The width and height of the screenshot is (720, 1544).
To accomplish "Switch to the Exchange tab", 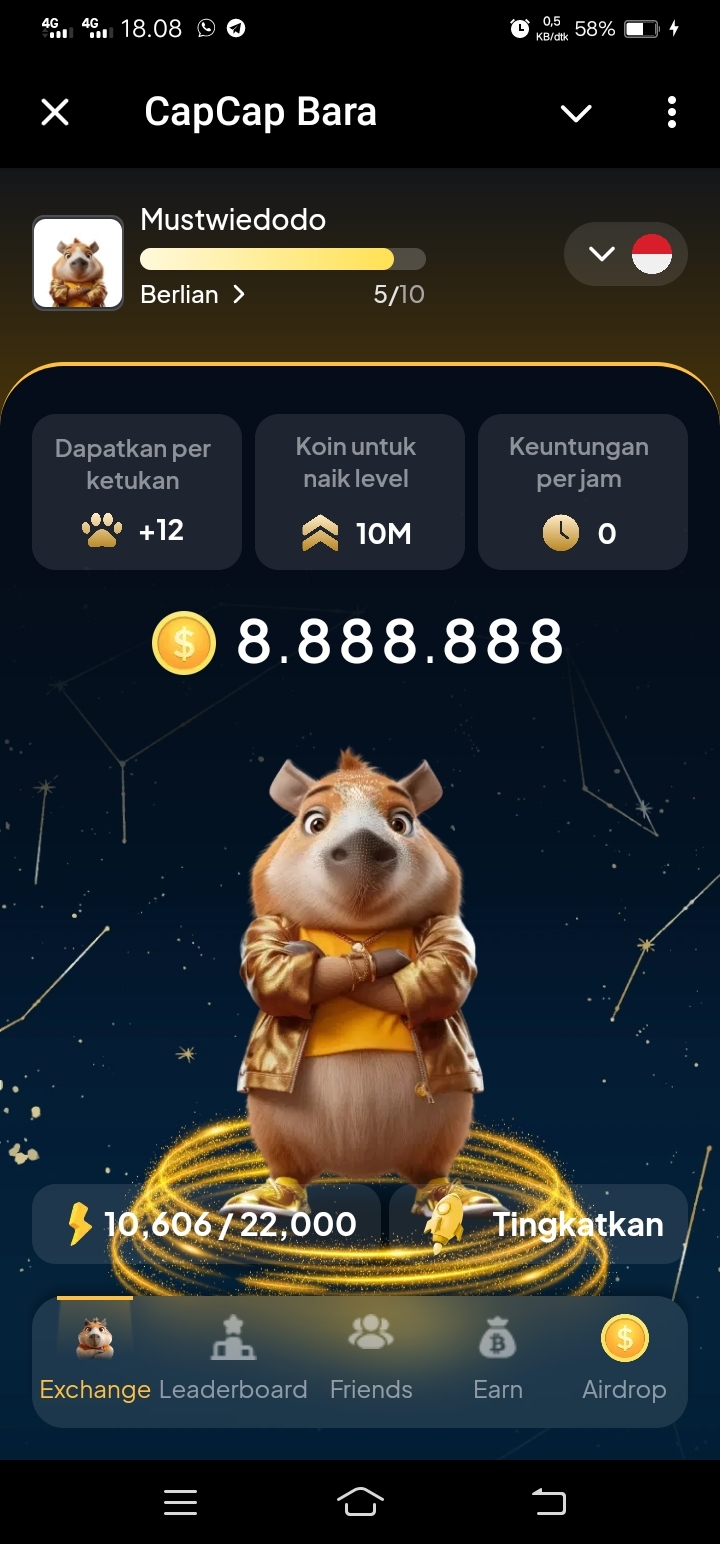I will point(95,1361).
